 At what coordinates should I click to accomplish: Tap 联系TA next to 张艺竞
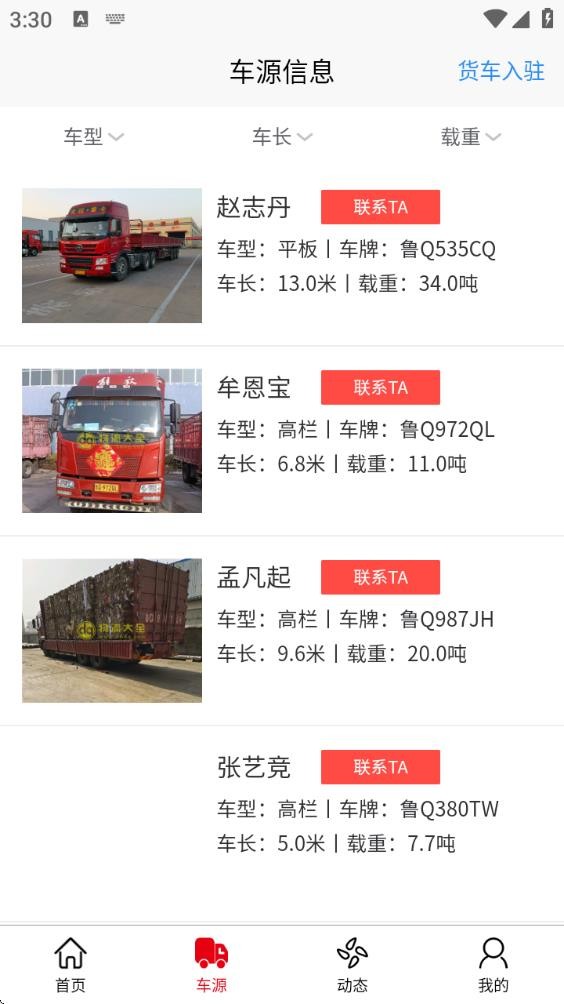click(380, 767)
